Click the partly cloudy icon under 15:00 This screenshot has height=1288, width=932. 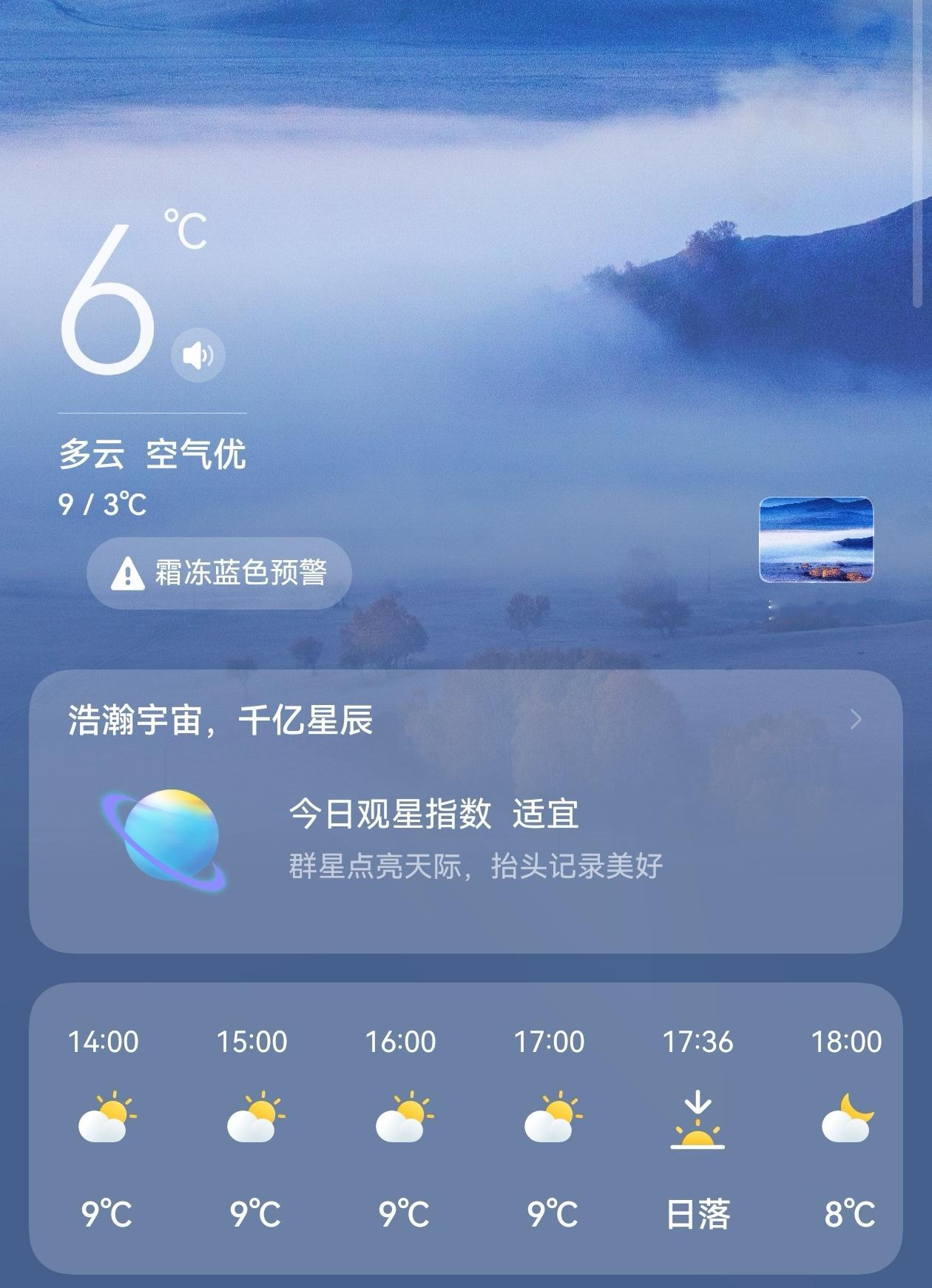click(x=254, y=1120)
